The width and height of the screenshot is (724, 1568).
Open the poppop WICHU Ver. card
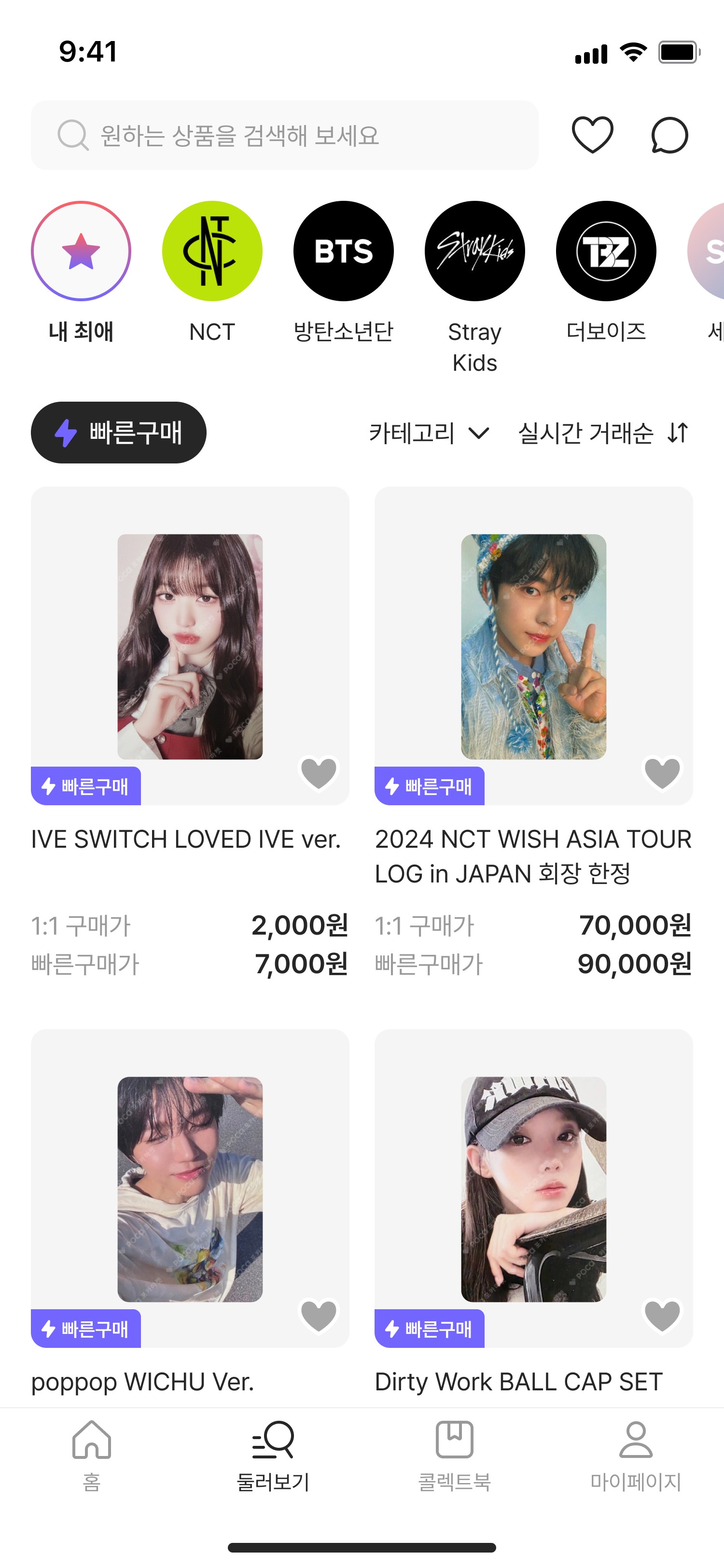[x=190, y=1189]
